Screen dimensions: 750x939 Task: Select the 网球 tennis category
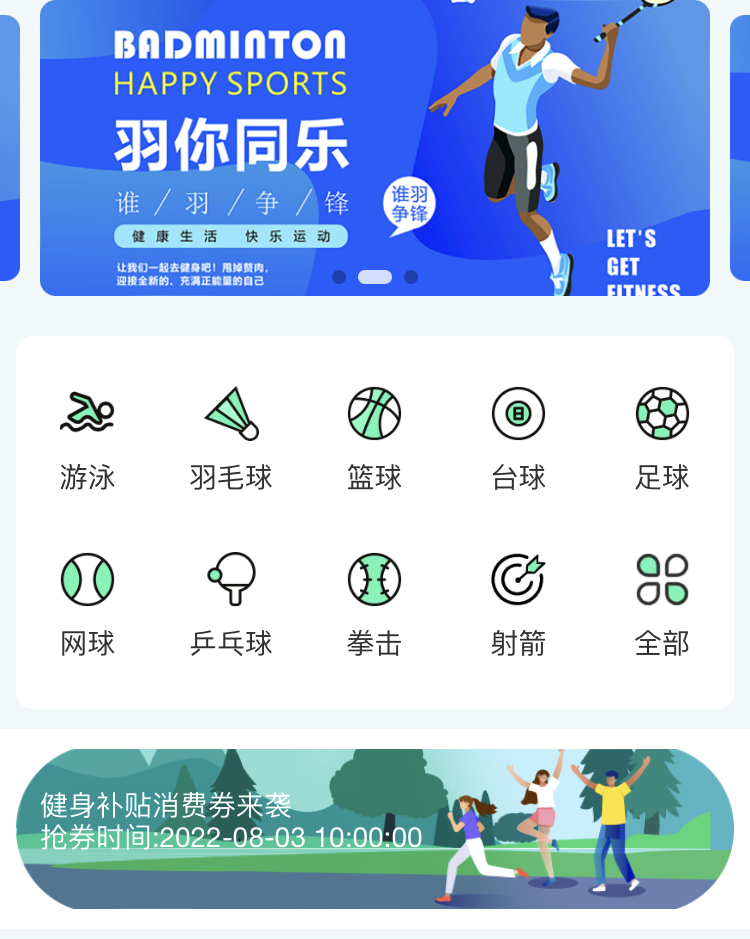point(87,604)
